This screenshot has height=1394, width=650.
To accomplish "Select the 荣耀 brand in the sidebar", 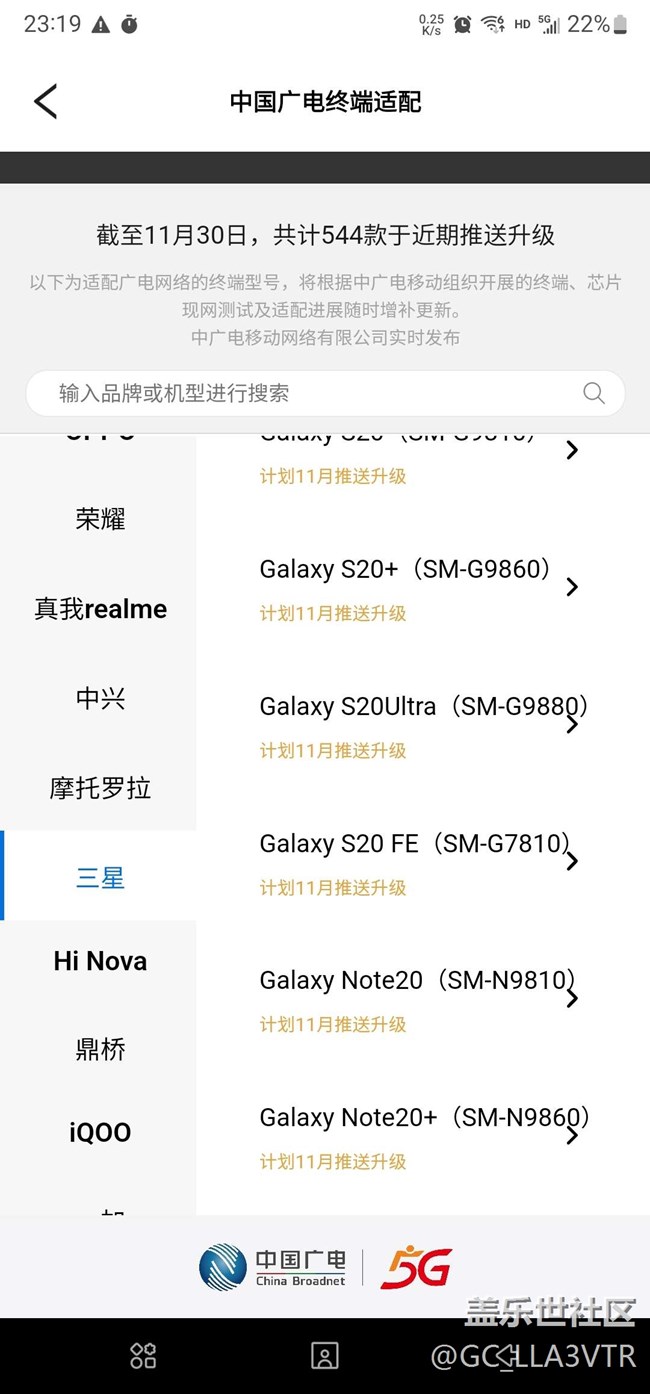I will click(100, 519).
